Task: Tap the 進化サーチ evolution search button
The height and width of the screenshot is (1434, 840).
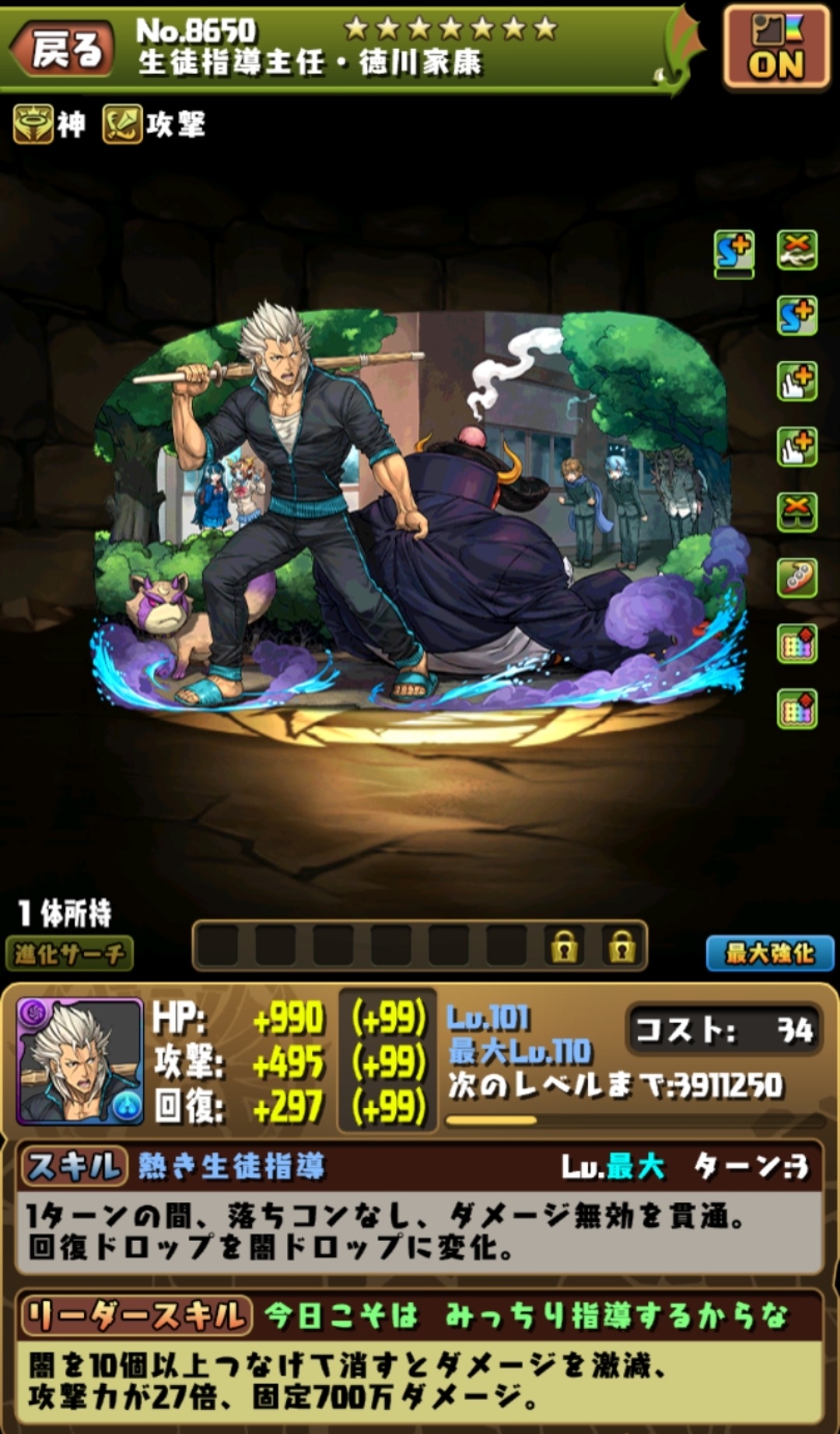Action: (x=70, y=953)
